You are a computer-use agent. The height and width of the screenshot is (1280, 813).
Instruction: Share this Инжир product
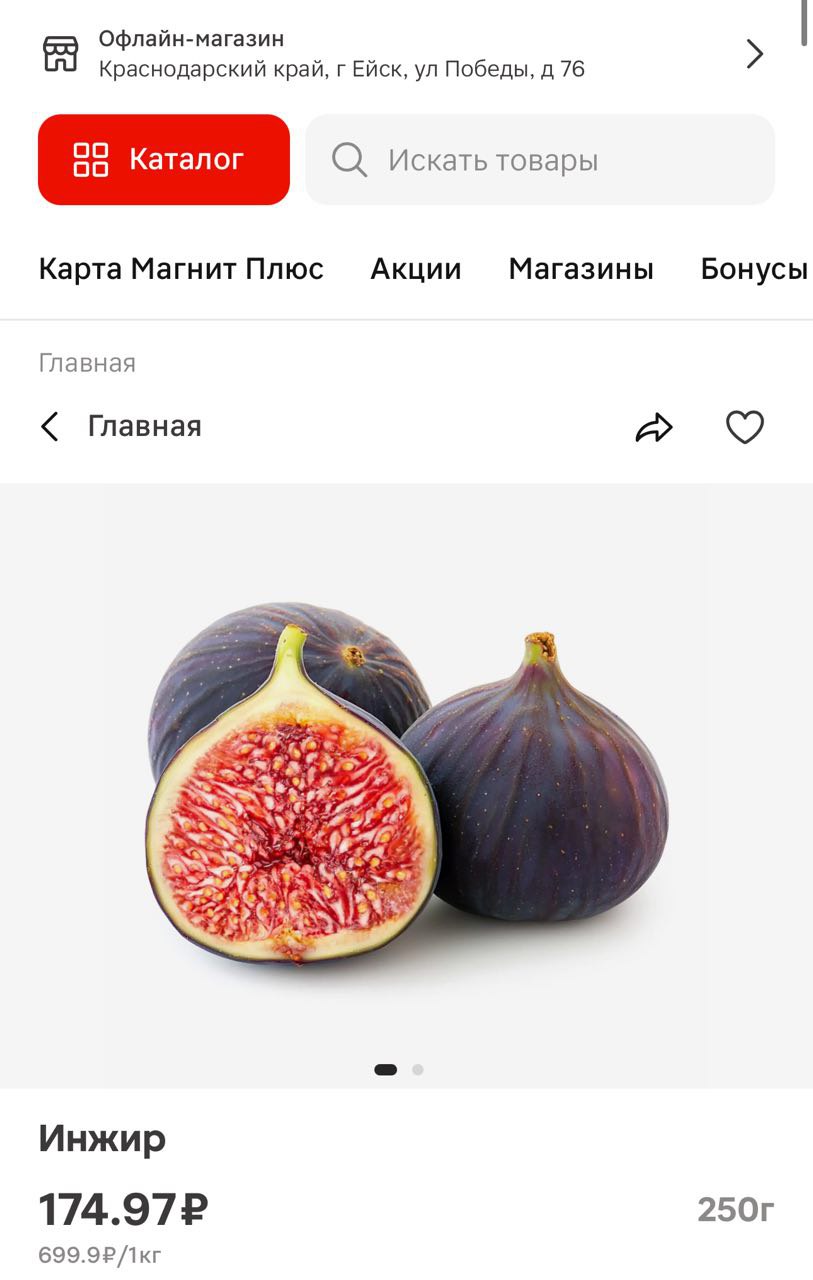tap(654, 428)
